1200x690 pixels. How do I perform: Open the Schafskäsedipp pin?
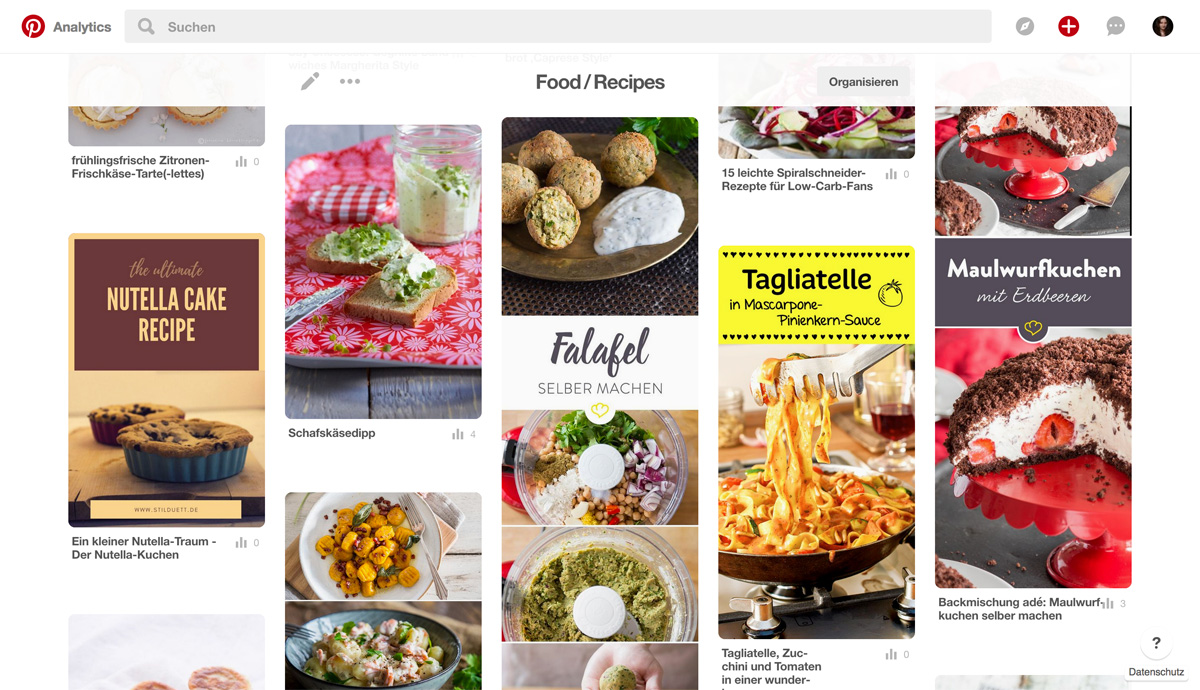383,271
